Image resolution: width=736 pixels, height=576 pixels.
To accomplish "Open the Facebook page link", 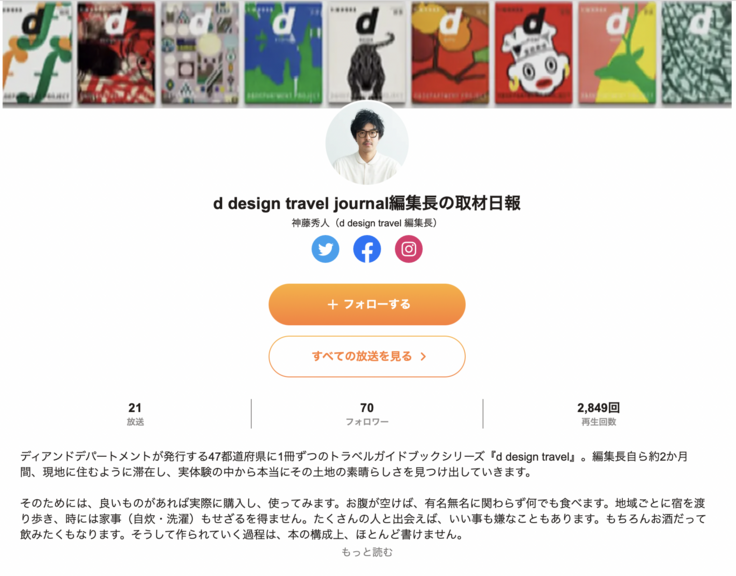I will click(x=367, y=249).
